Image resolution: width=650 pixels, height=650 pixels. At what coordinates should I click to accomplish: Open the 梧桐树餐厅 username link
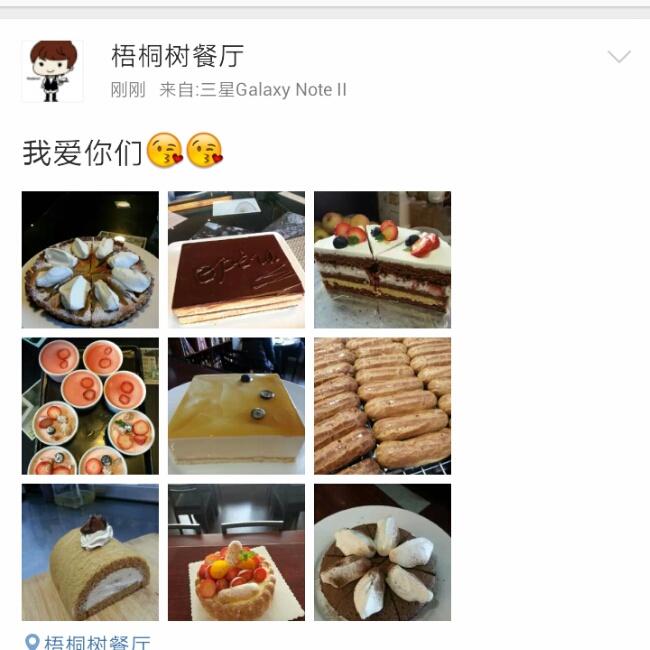177,56
